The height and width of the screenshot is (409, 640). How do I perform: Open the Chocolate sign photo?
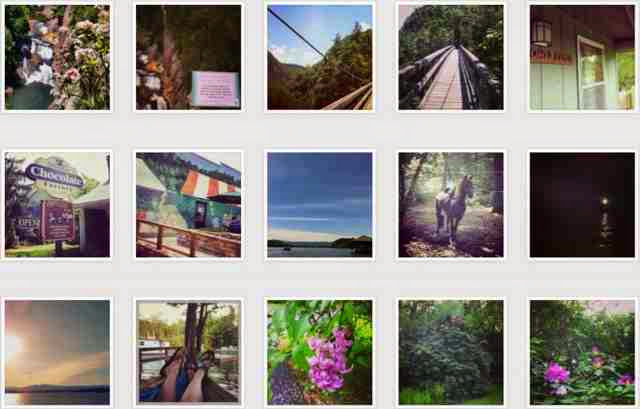[x=57, y=205]
